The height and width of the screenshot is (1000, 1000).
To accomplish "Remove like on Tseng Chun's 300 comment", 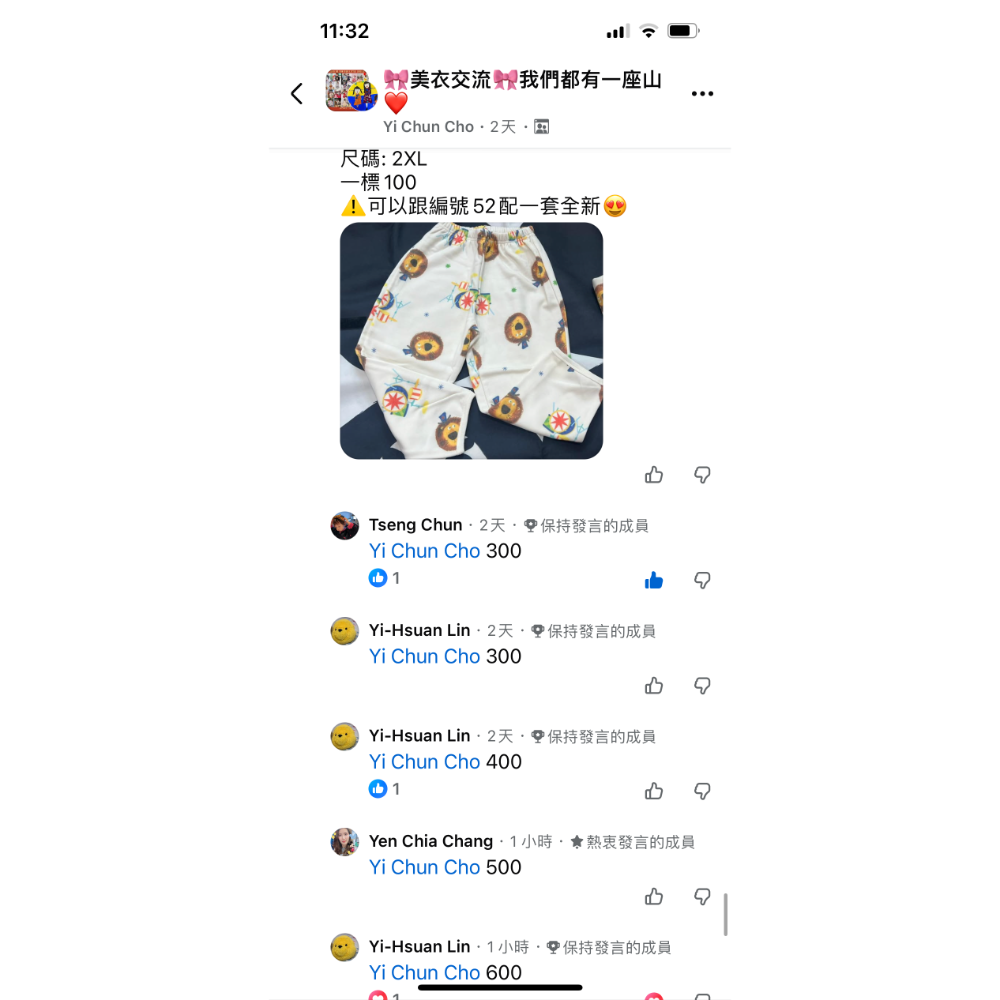I will pyautogui.click(x=654, y=580).
